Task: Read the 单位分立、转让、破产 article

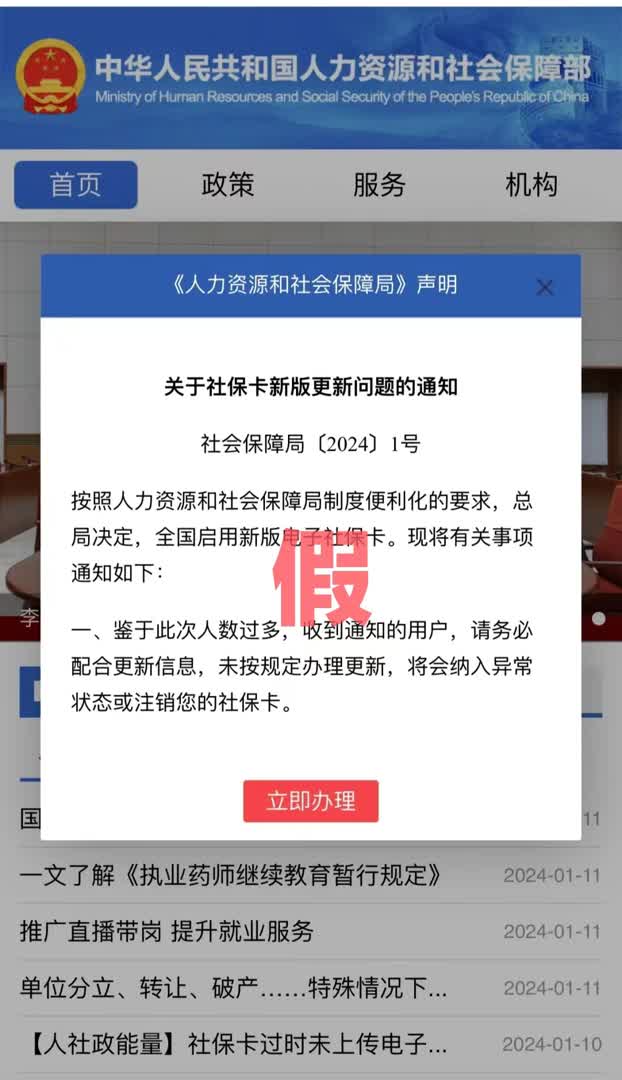Action: coord(234,988)
